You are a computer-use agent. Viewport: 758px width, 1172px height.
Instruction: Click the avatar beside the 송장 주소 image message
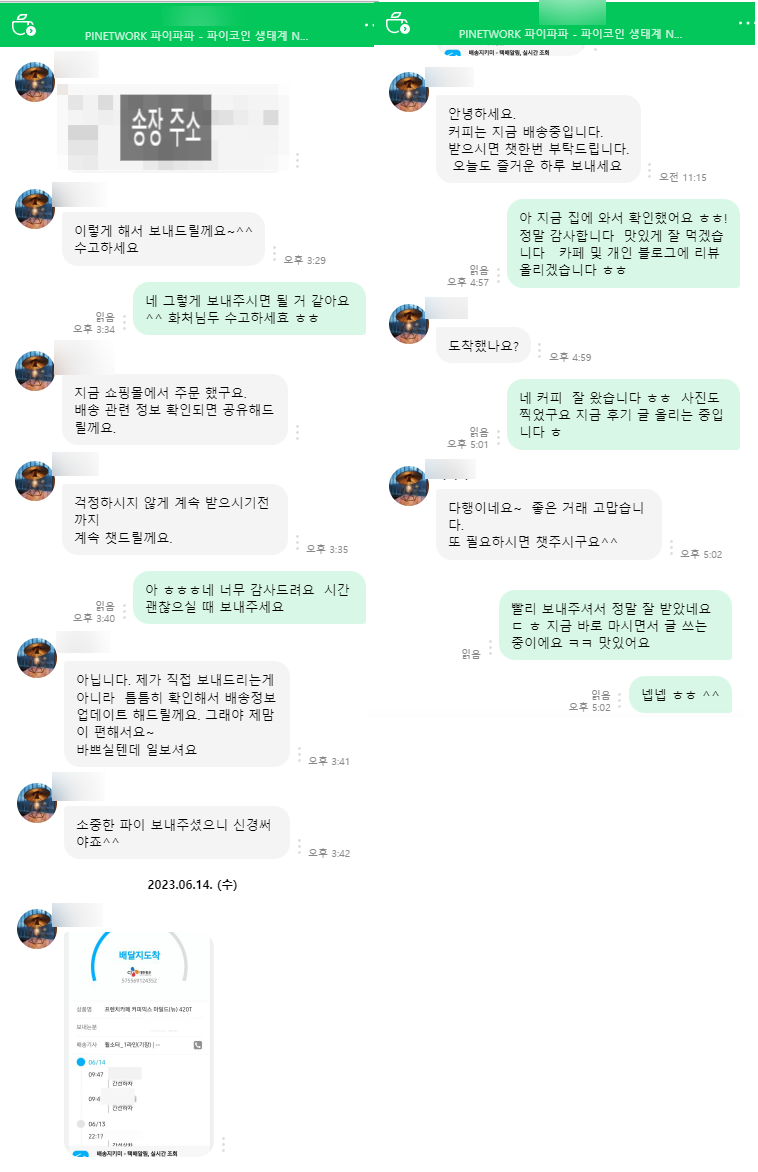point(37,83)
